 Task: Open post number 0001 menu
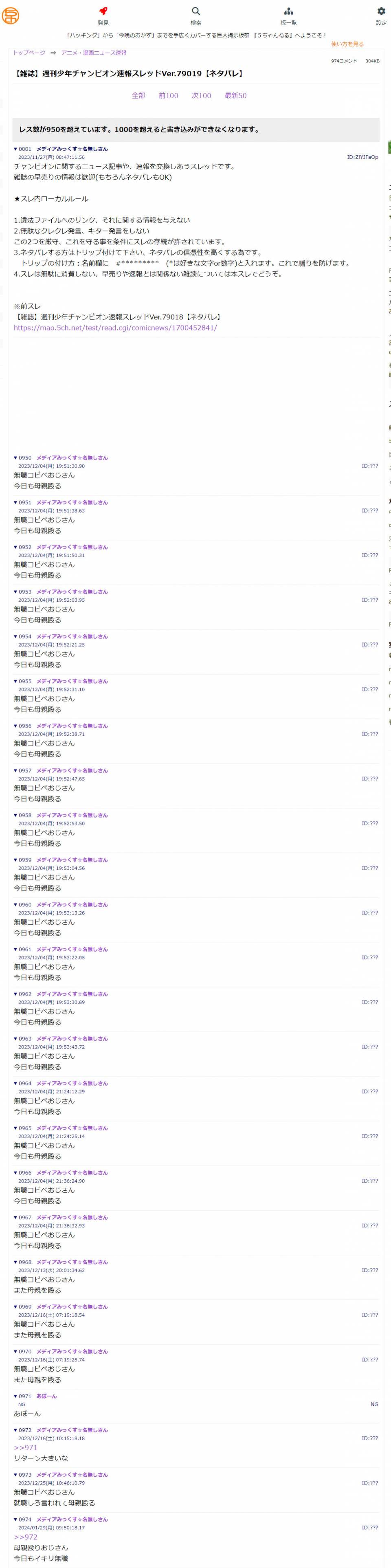click(x=22, y=149)
